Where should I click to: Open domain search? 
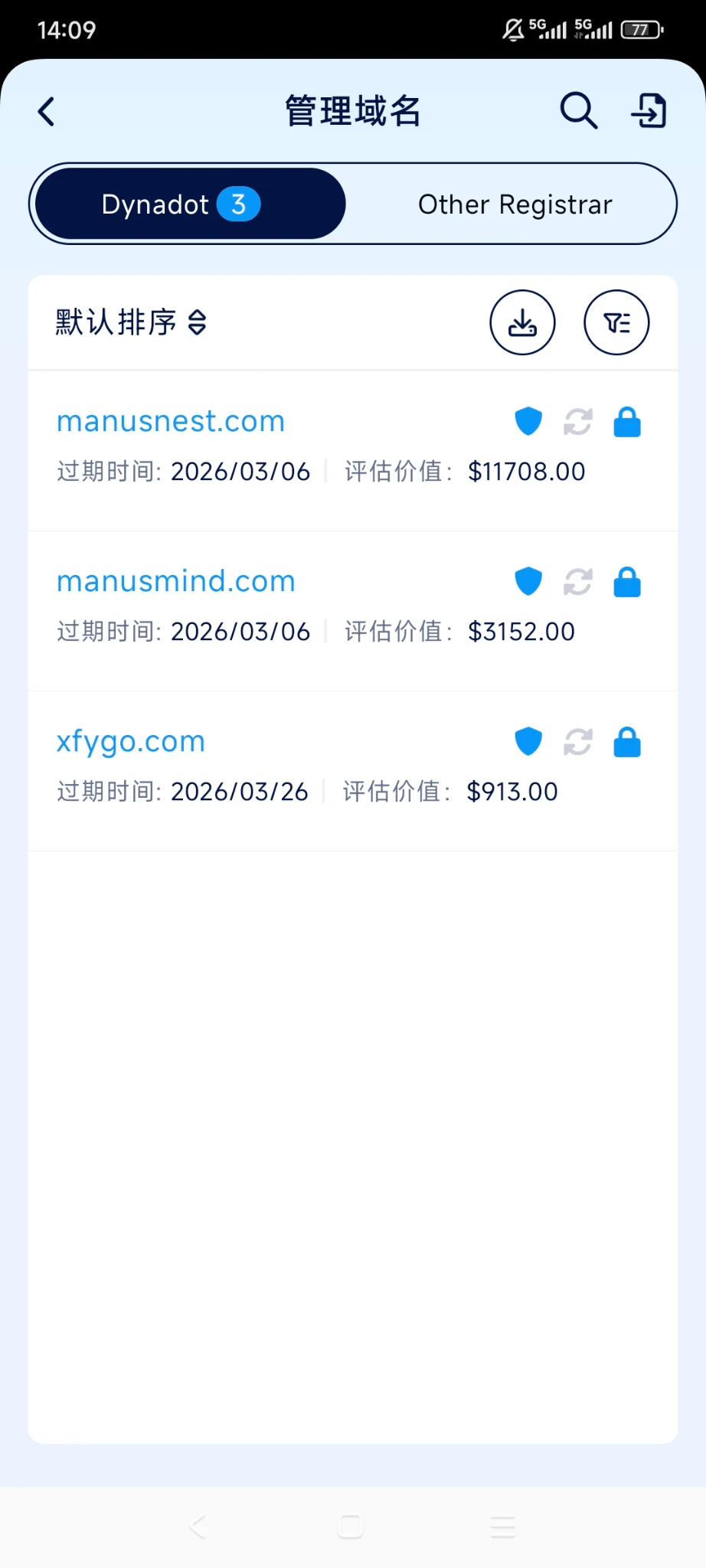coord(578,111)
